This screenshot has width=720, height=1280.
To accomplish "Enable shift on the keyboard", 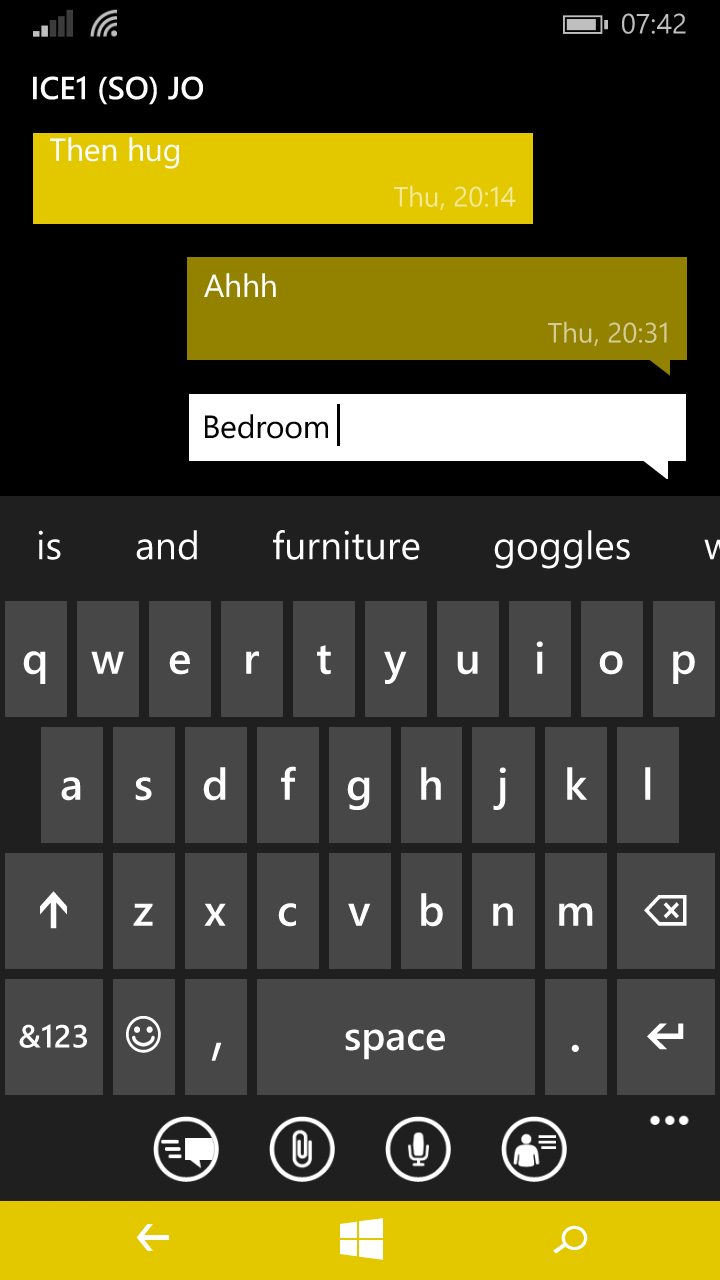I will 54,910.
